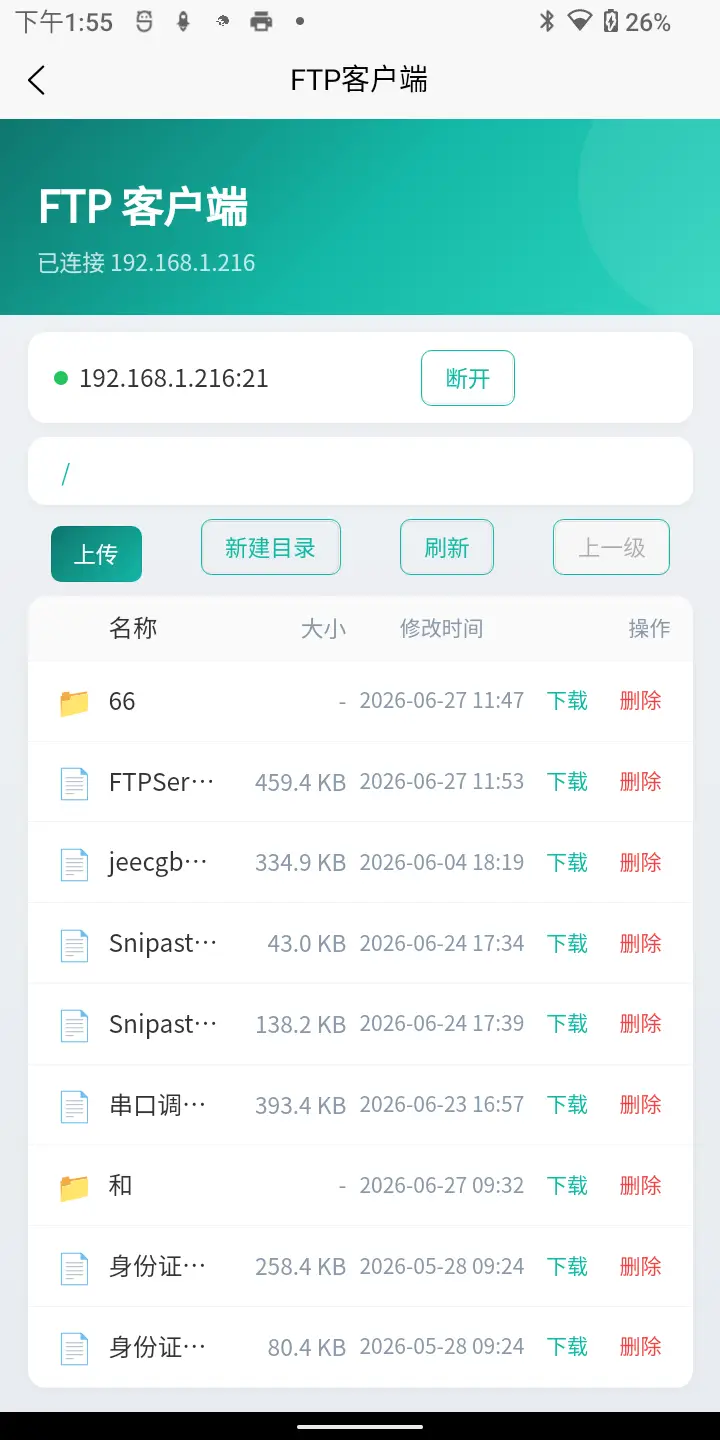Download the 258.4 KB 身份证 file
Image resolution: width=720 pixels, height=1440 pixels.
567,1266
